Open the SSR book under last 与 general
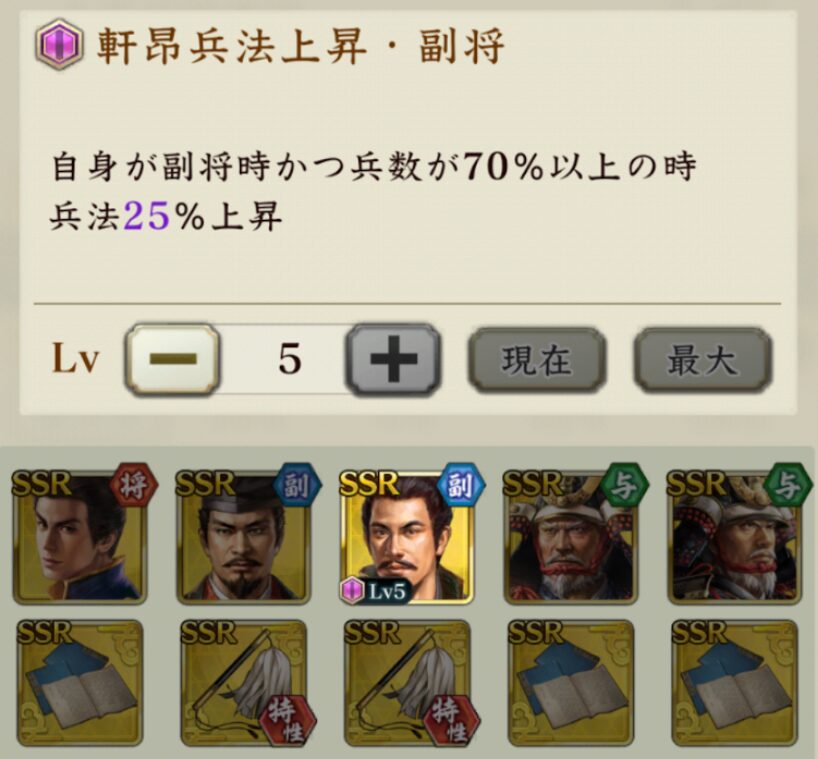 (x=735, y=685)
